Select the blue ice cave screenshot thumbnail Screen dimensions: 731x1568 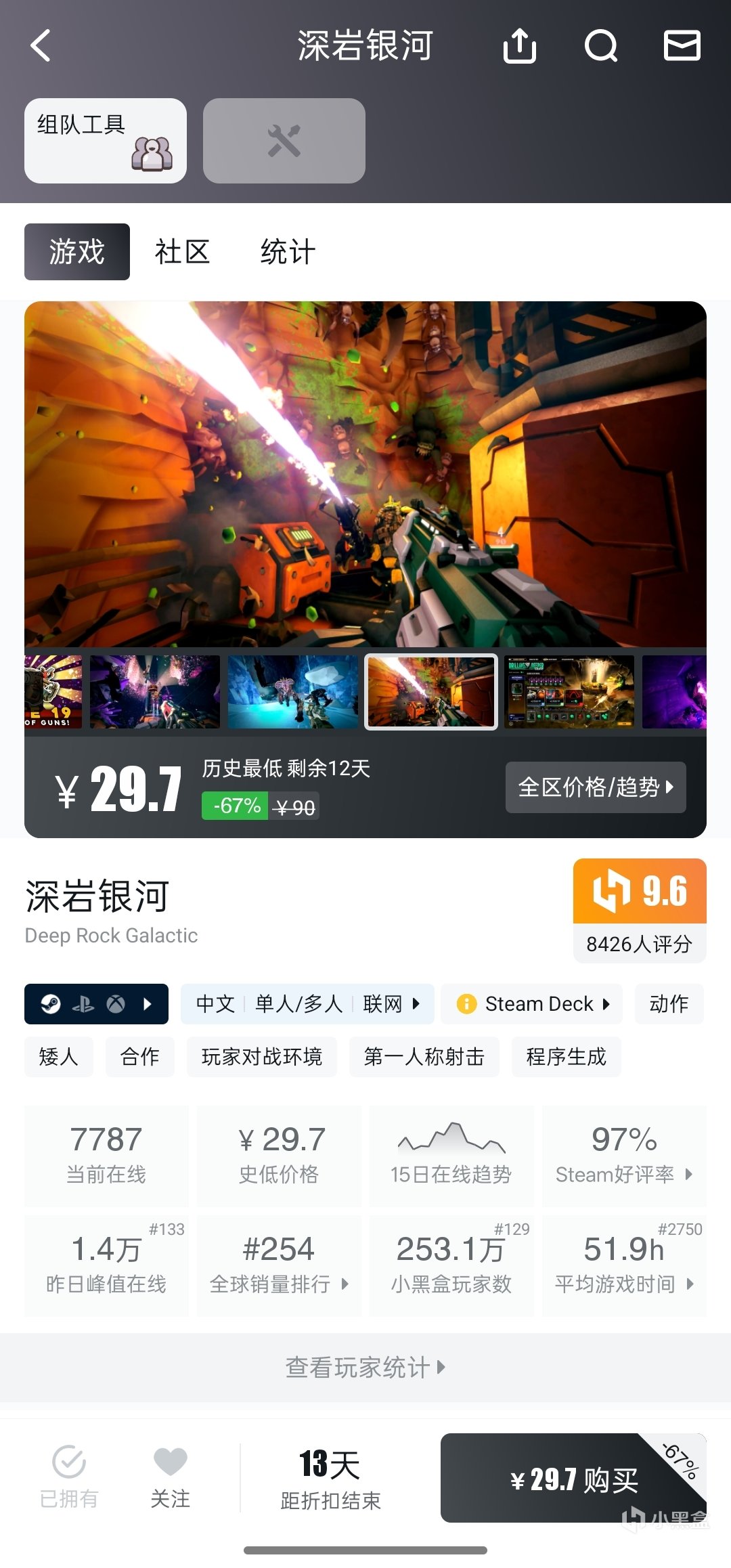(292, 691)
